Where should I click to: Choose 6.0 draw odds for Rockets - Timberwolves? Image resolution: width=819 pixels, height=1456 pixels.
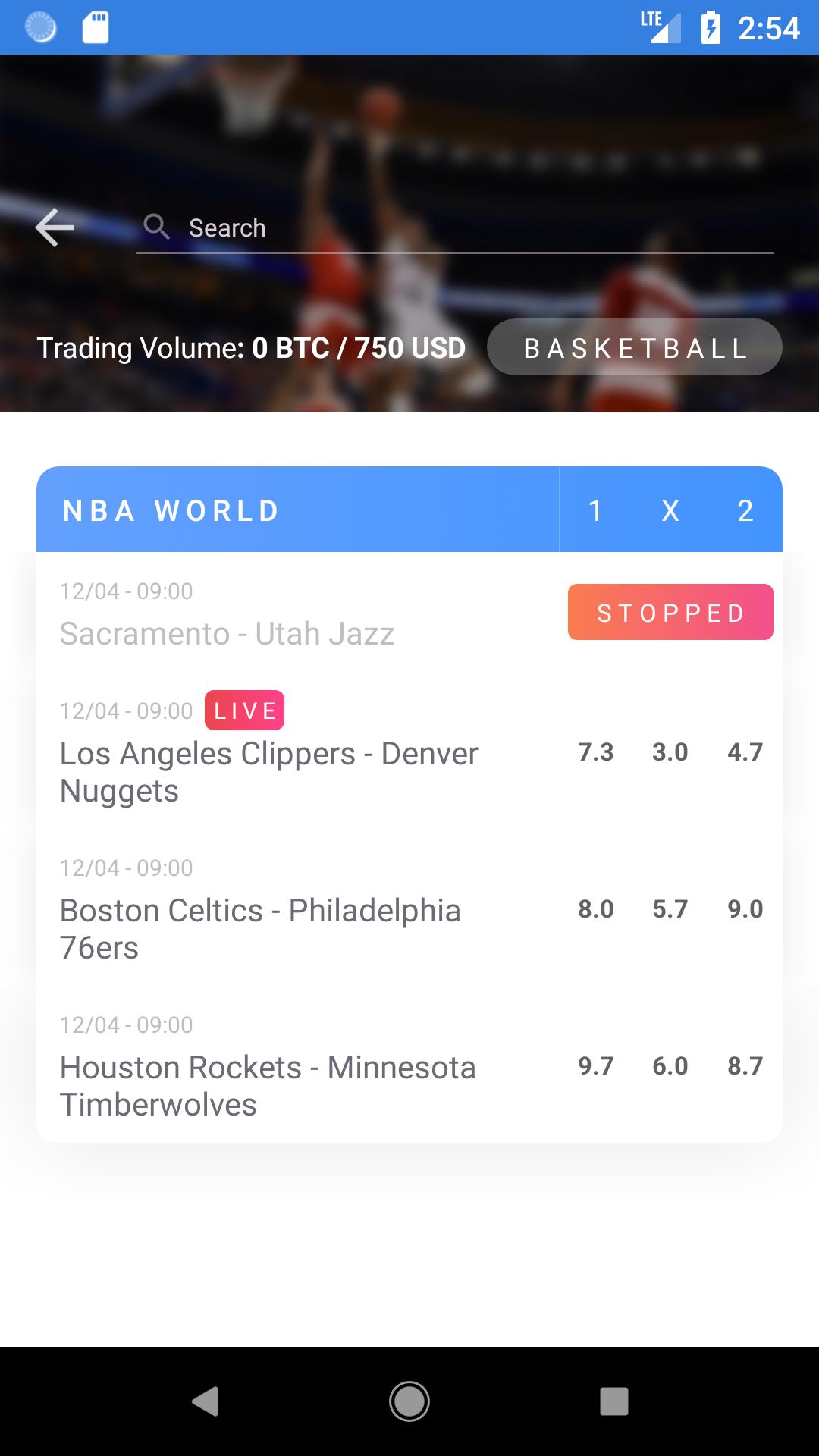(x=670, y=1066)
